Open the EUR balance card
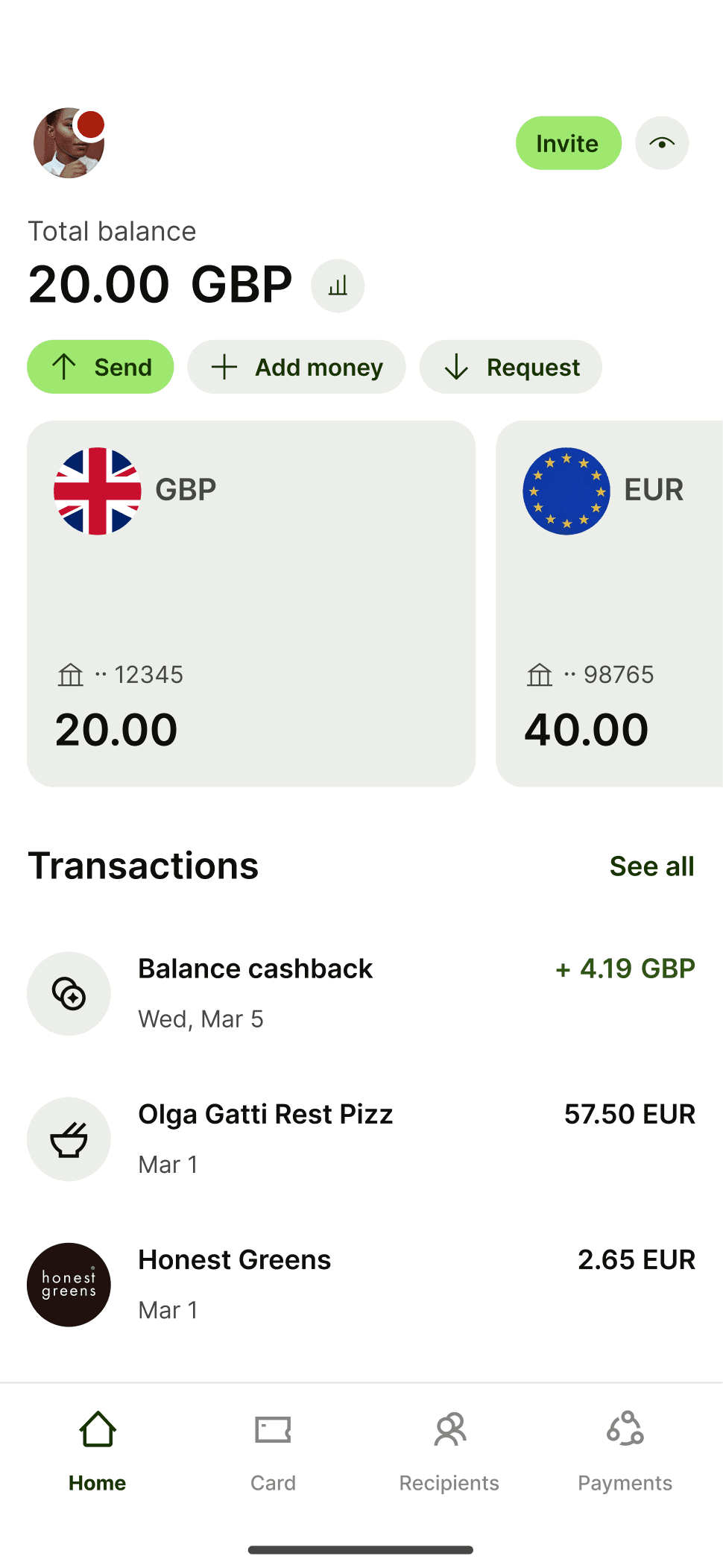723x1568 pixels. [x=610, y=603]
